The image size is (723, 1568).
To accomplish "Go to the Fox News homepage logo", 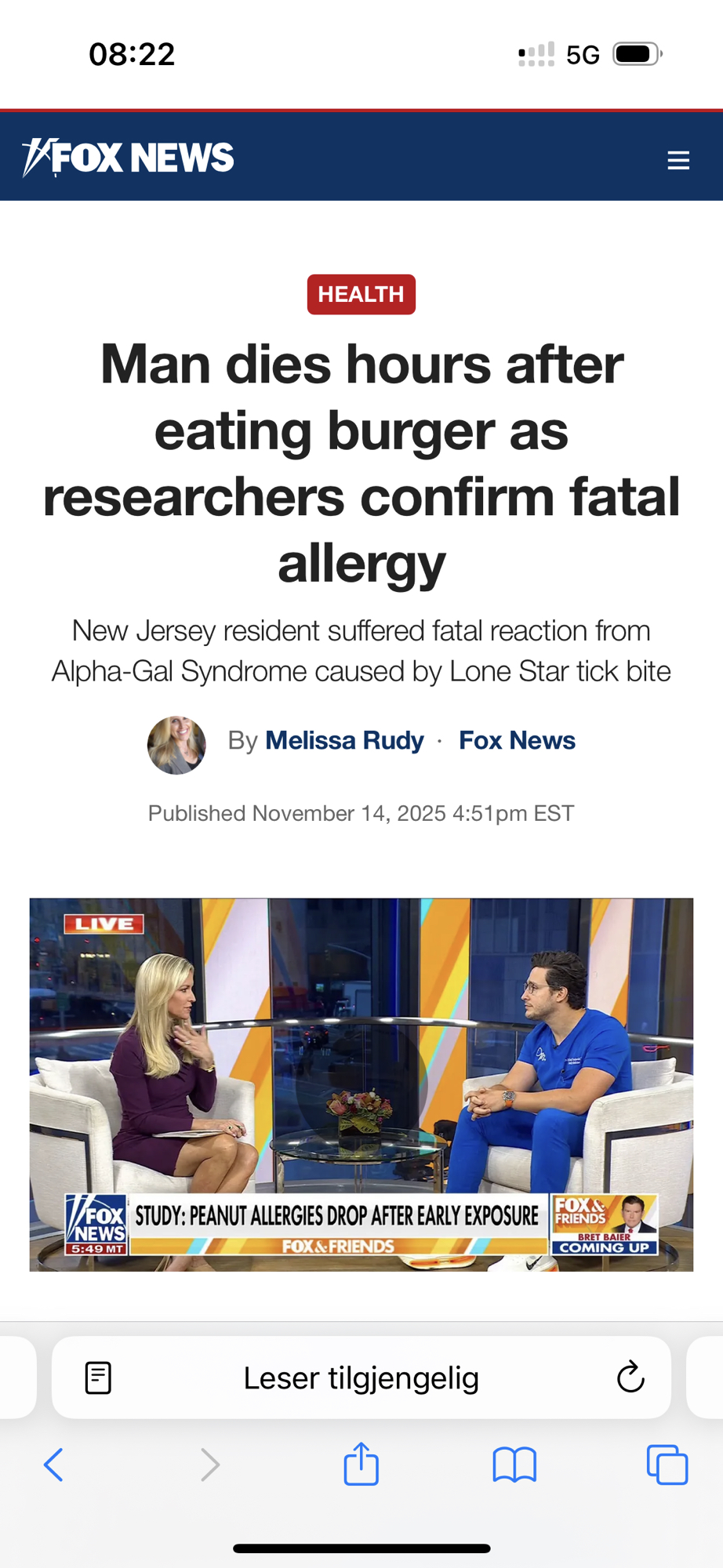I will 128,158.
